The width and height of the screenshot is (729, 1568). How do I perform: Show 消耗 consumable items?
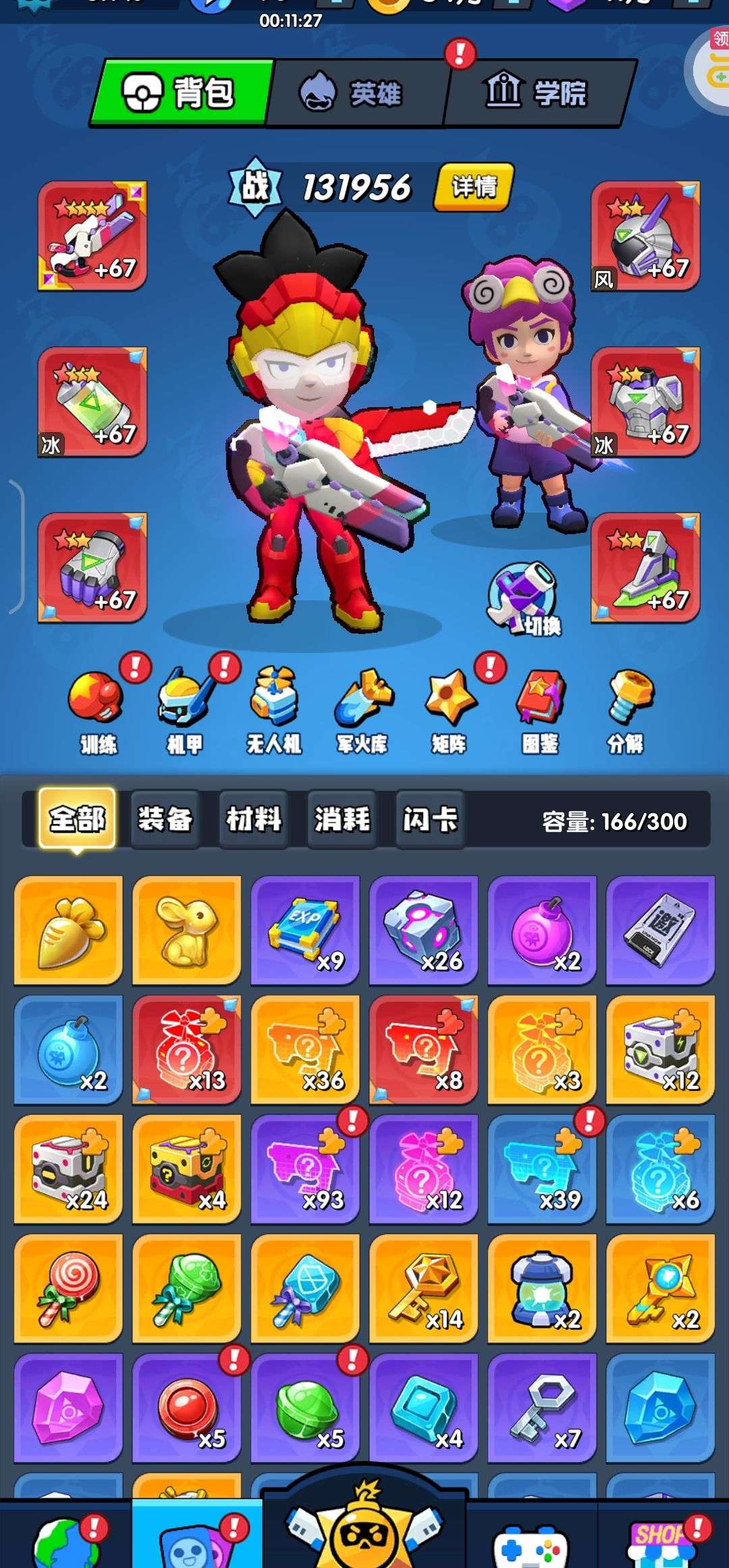[342, 819]
